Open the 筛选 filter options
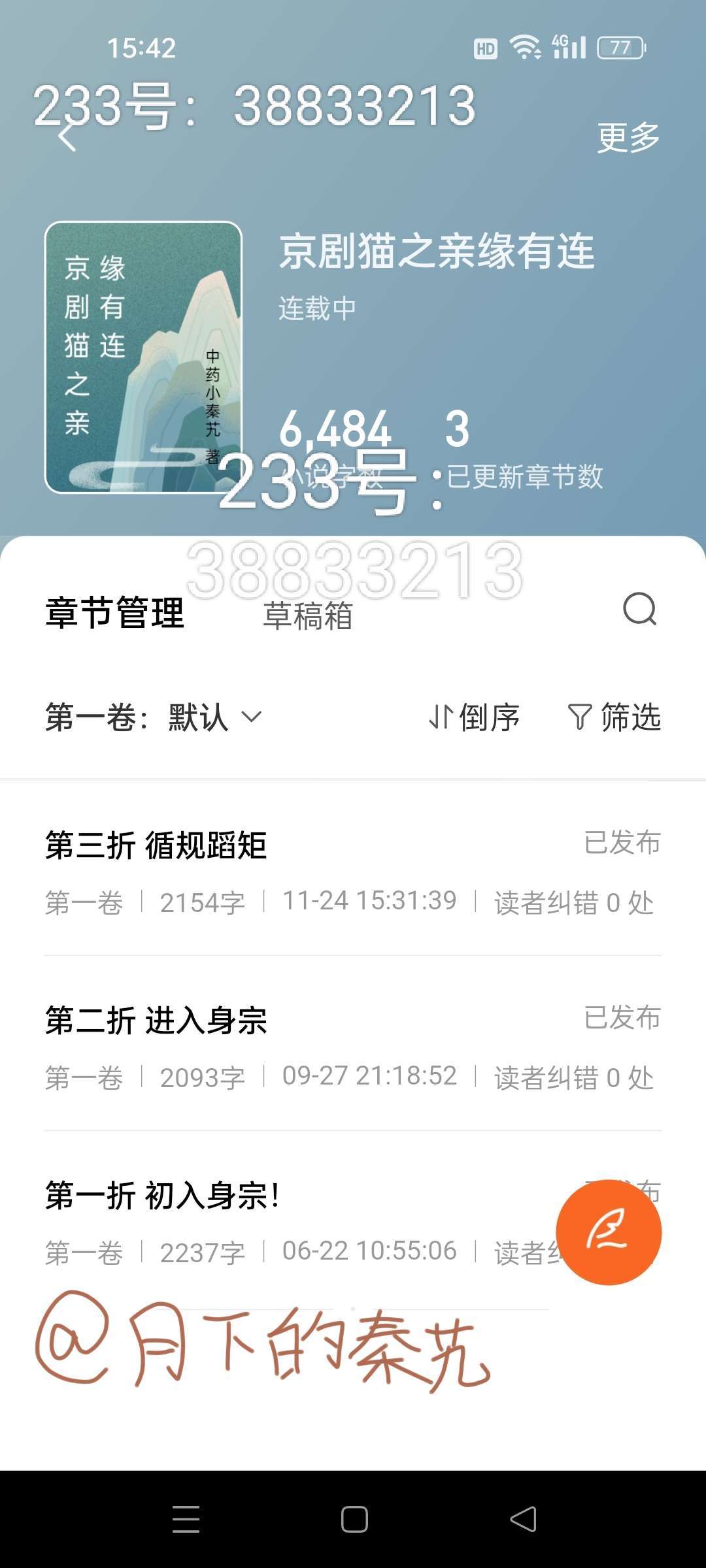Screen dimensions: 706x1568 pyautogui.click(x=614, y=717)
